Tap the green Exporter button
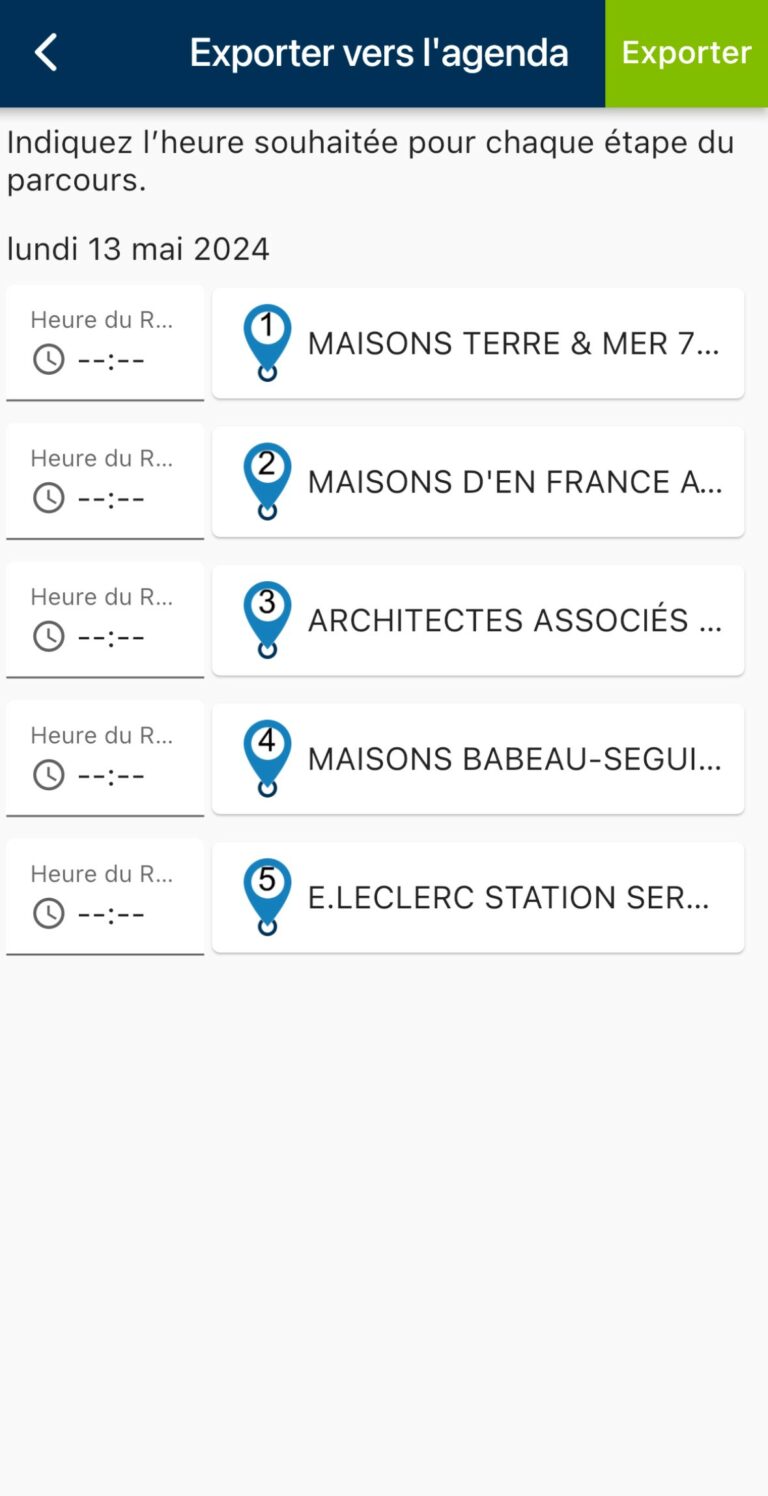 pos(686,52)
